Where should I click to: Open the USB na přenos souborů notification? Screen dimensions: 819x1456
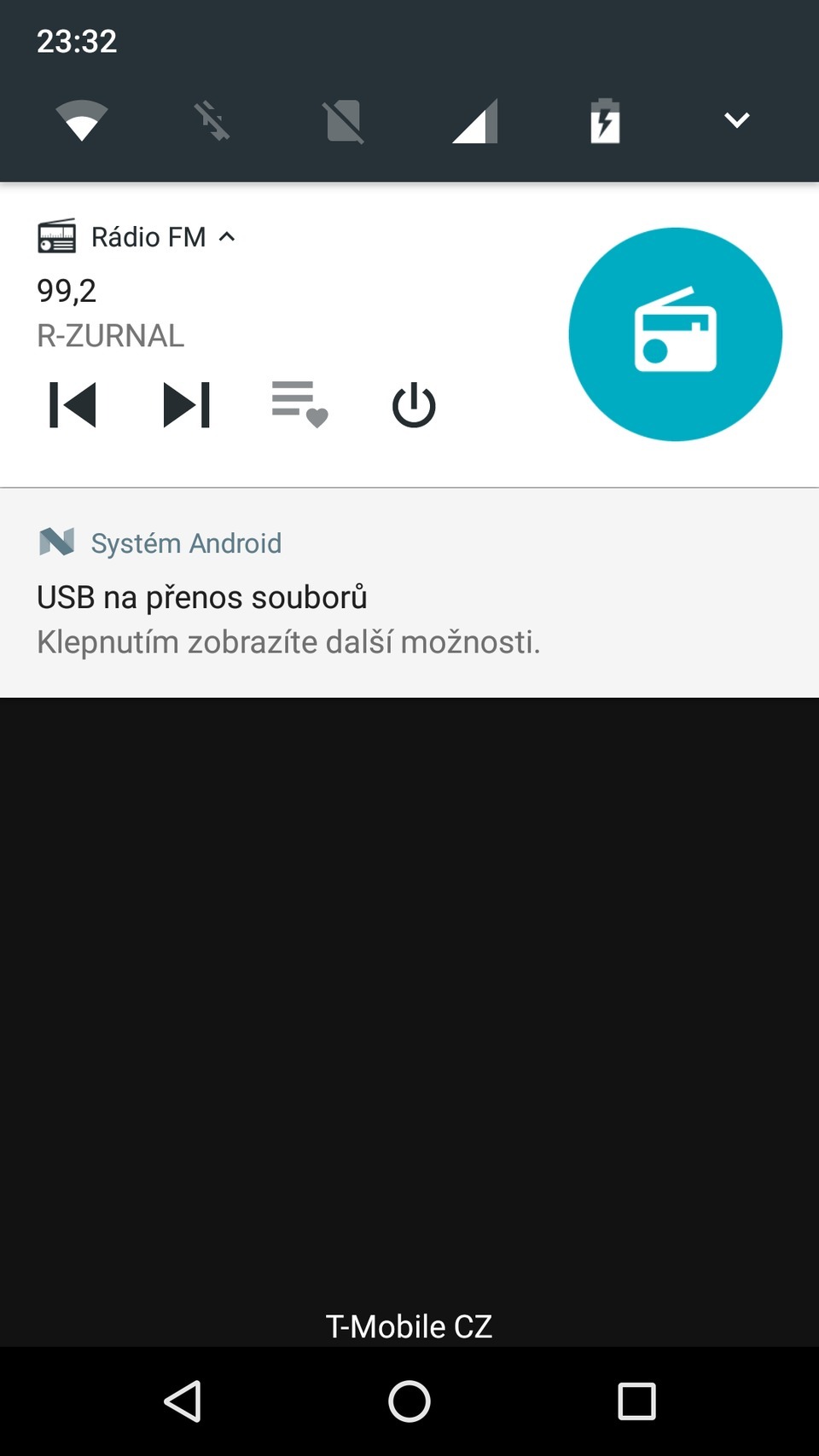pyautogui.click(x=201, y=597)
